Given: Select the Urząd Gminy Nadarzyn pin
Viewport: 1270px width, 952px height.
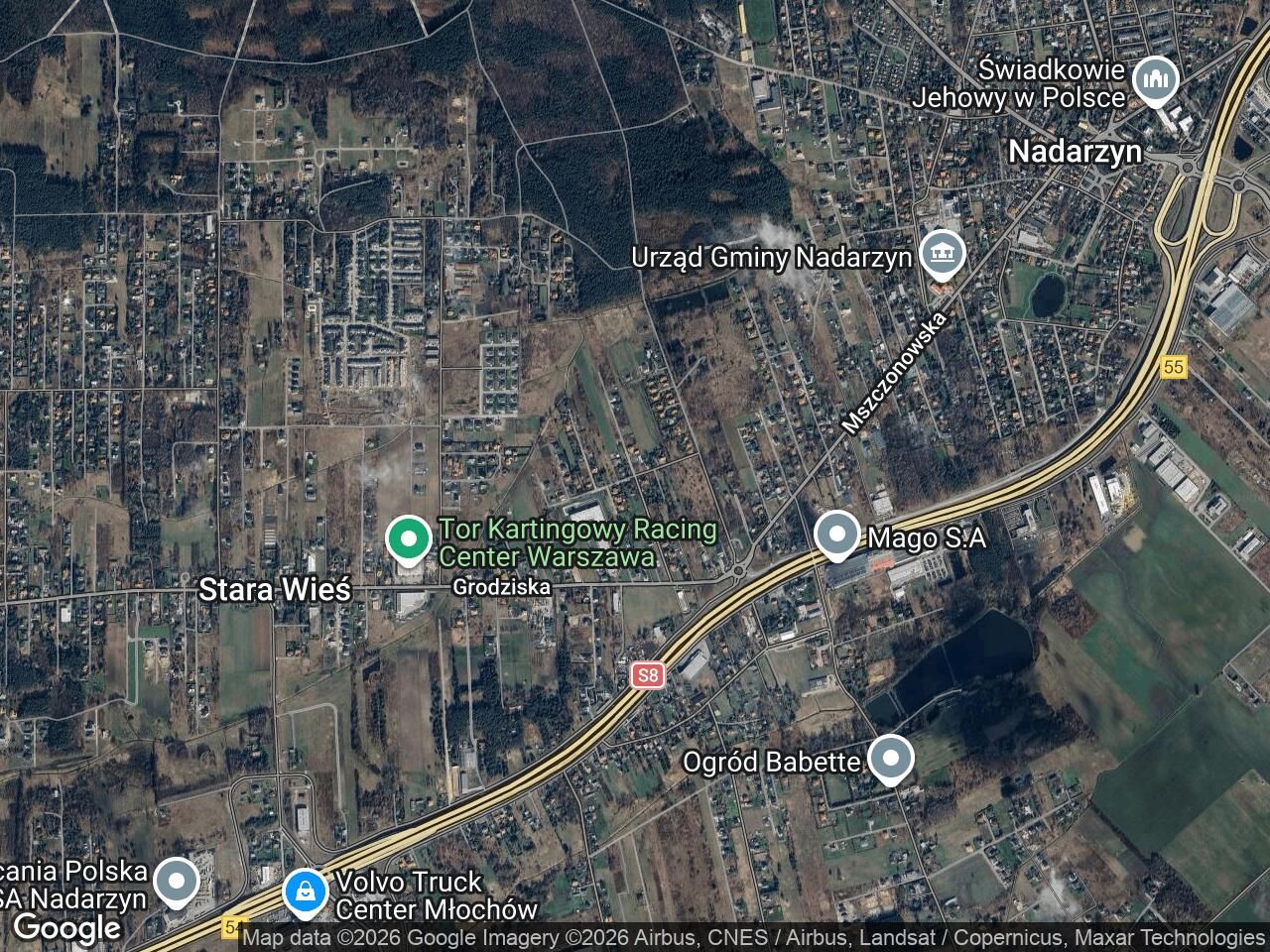Looking at the screenshot, I should tap(943, 254).
